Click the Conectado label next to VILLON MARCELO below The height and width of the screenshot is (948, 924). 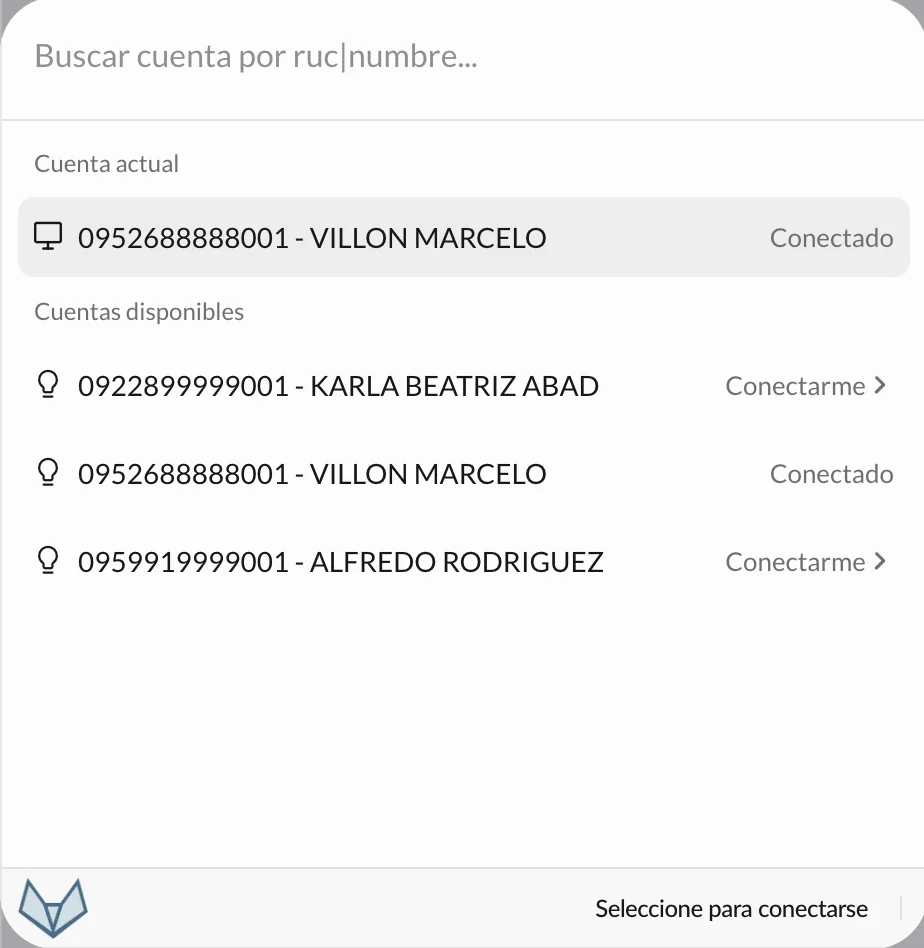[831, 473]
